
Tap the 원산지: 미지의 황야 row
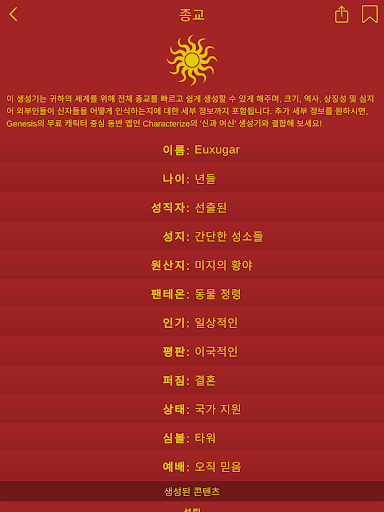click(x=192, y=264)
